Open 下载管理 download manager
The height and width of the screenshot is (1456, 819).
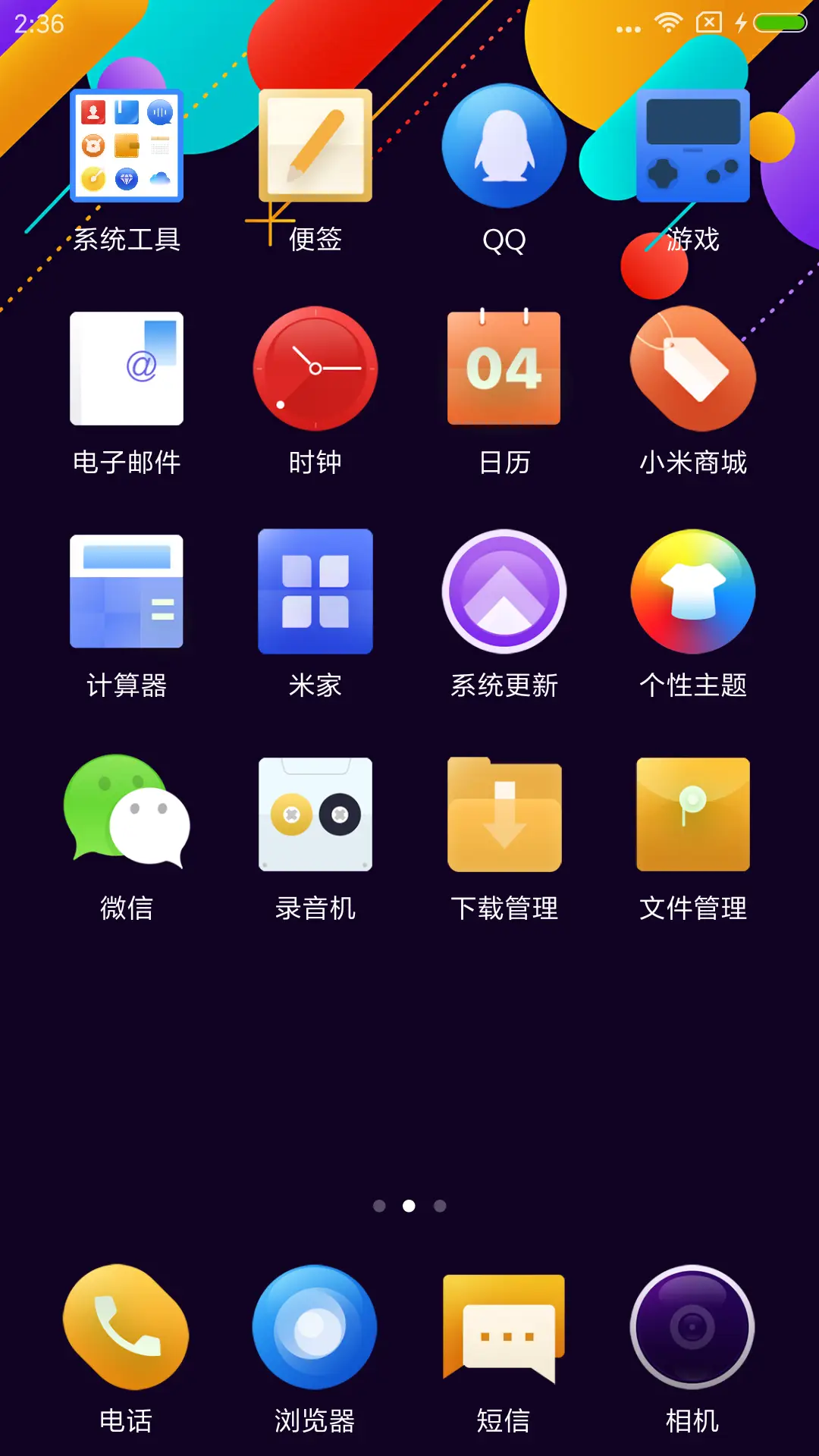(x=504, y=813)
